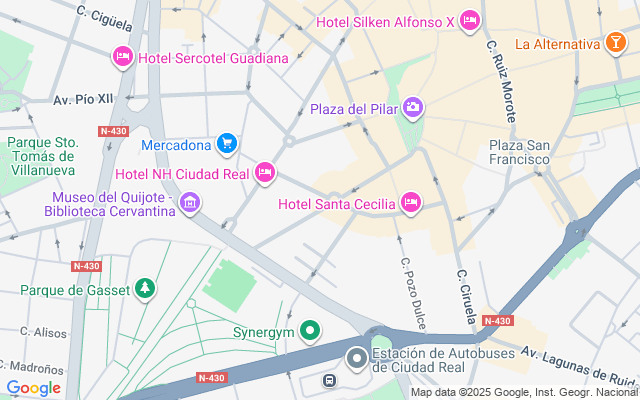This screenshot has height=400, width=640.
Task: Open the Synergym location marker
Action: [311, 330]
